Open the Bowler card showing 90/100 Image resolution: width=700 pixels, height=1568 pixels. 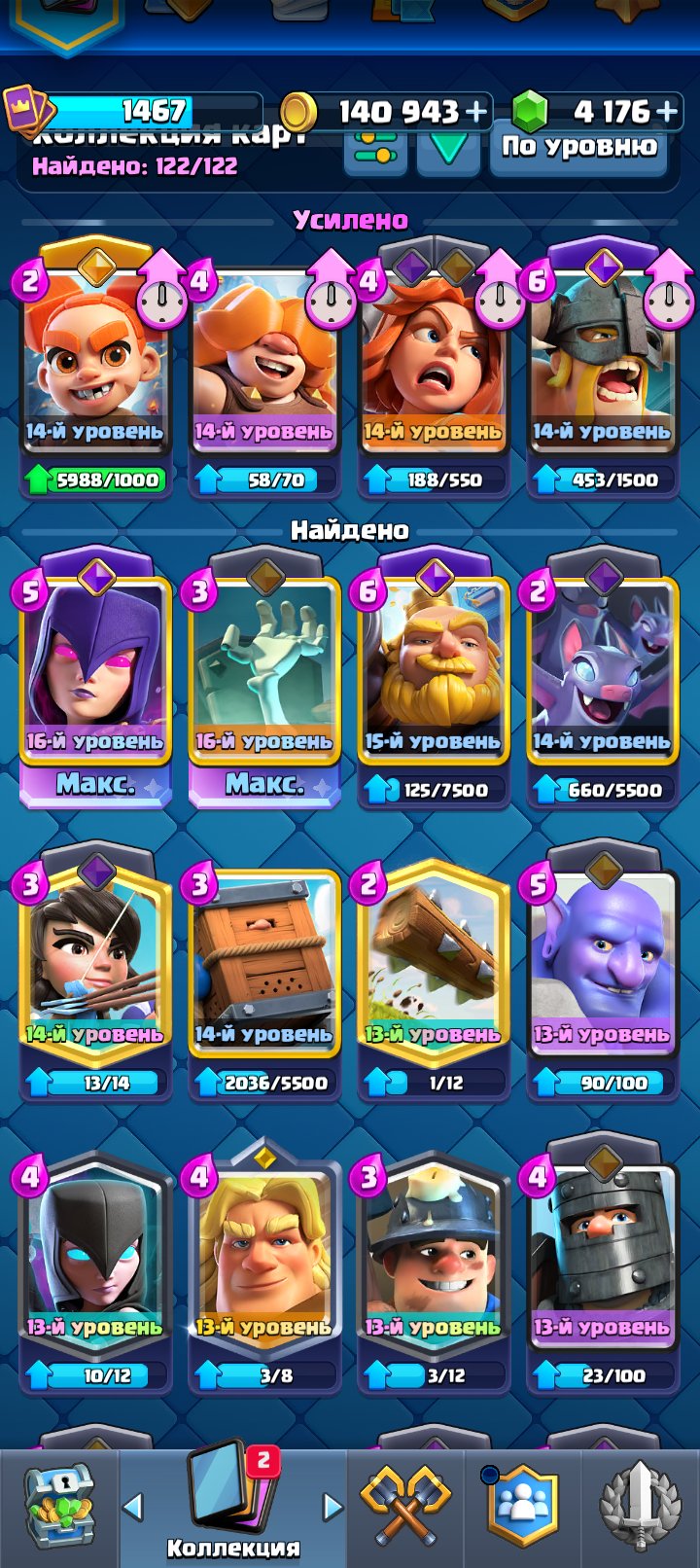[603, 973]
